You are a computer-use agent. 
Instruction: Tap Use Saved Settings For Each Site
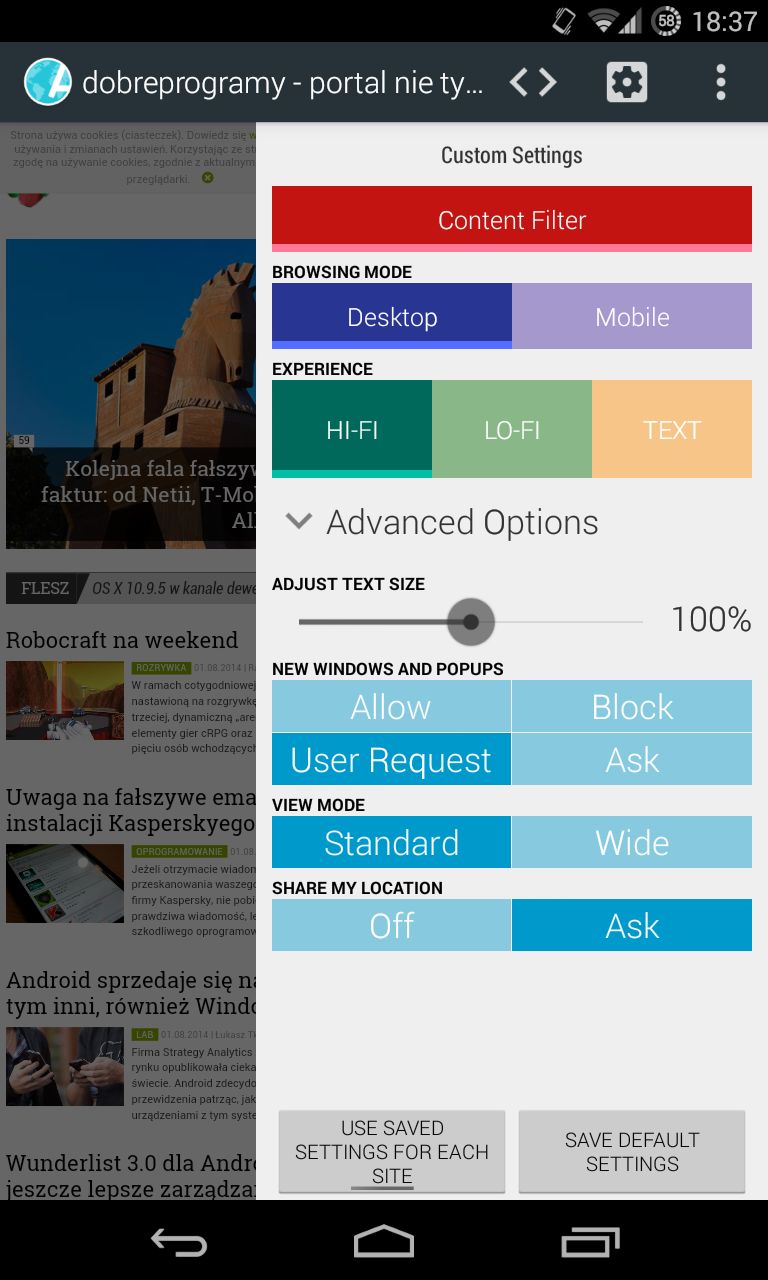(392, 1151)
